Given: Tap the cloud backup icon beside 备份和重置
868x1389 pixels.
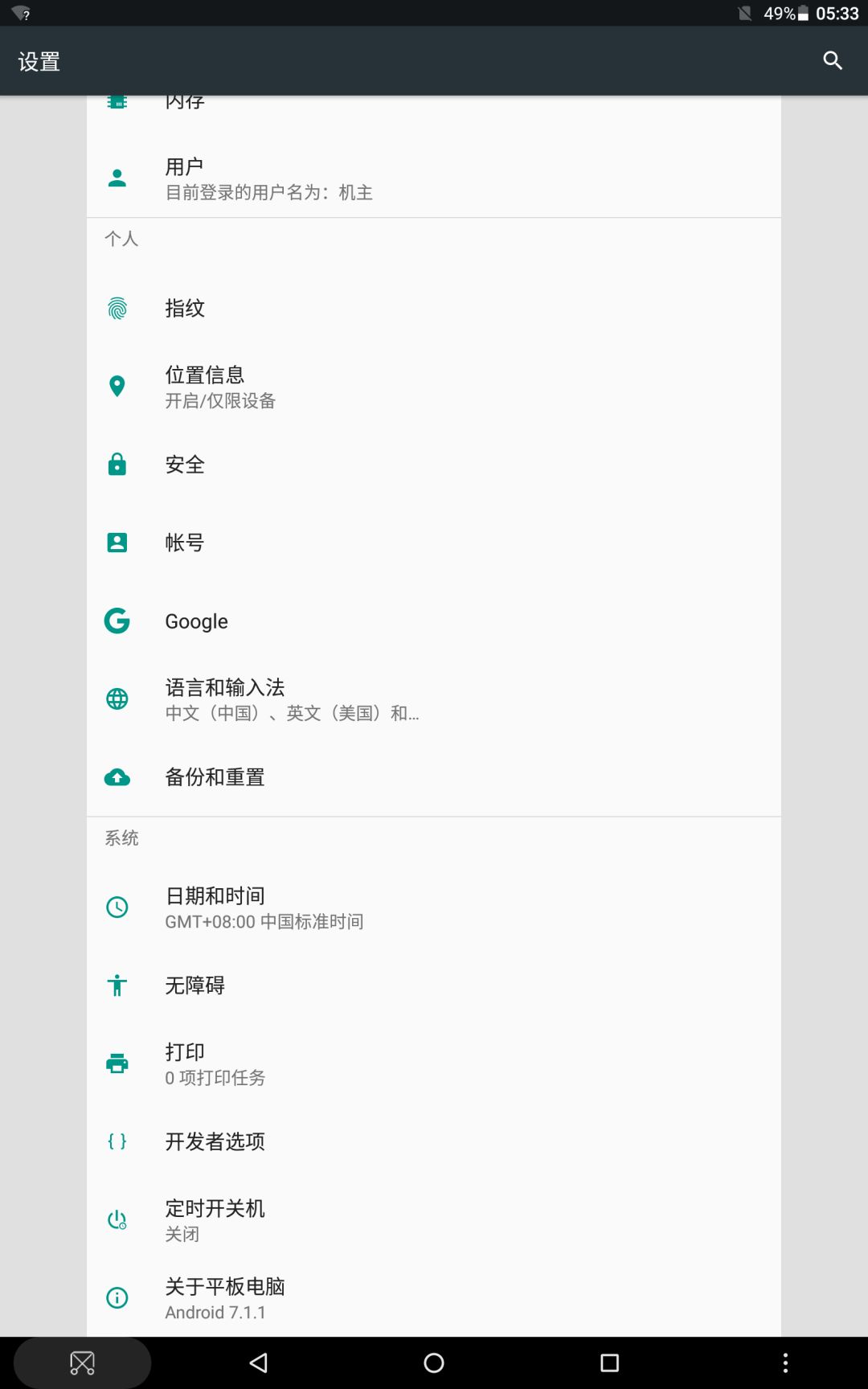Looking at the screenshot, I should point(117,776).
